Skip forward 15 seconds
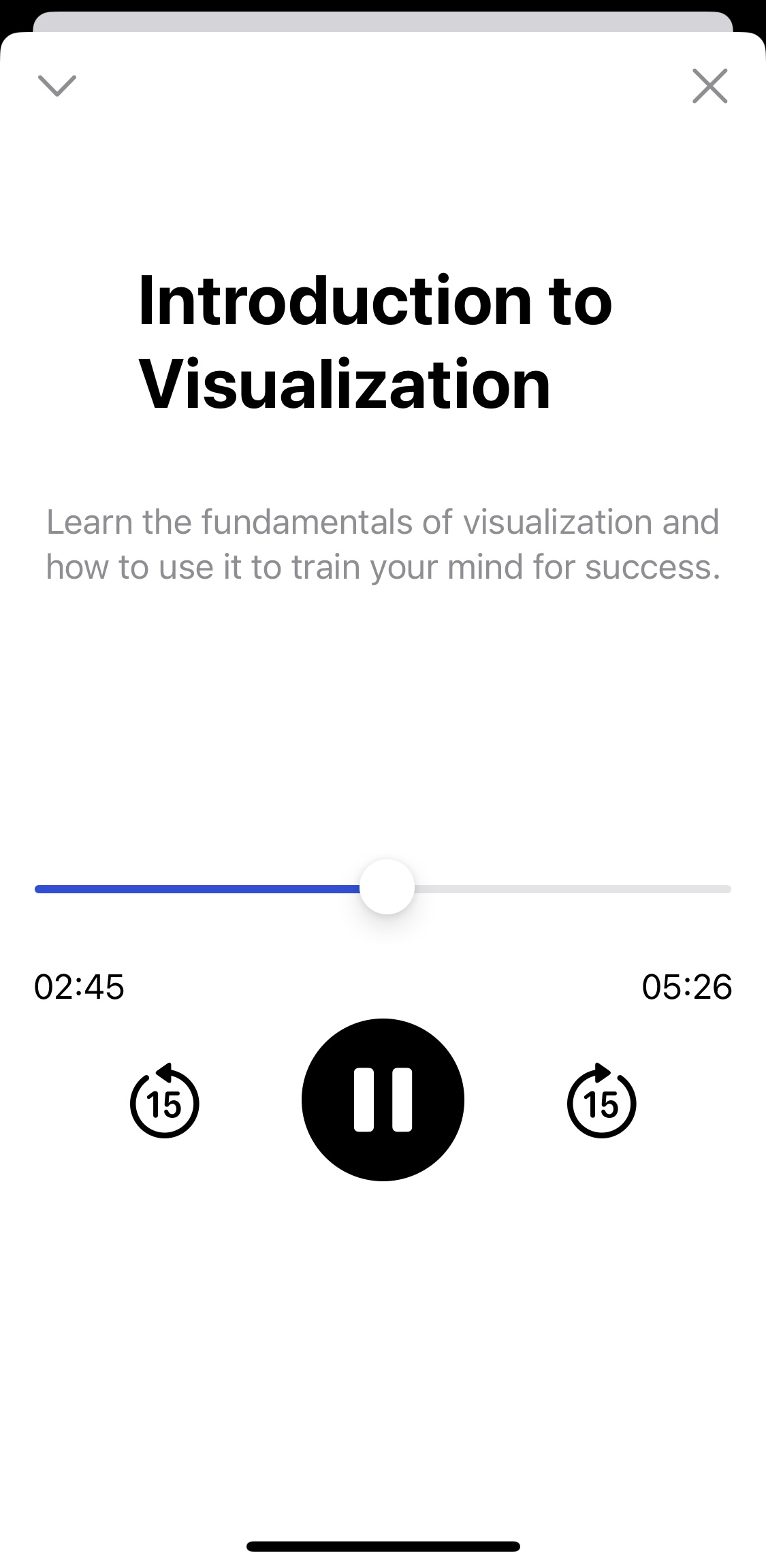This screenshot has width=766, height=1568. pyautogui.click(x=601, y=1101)
